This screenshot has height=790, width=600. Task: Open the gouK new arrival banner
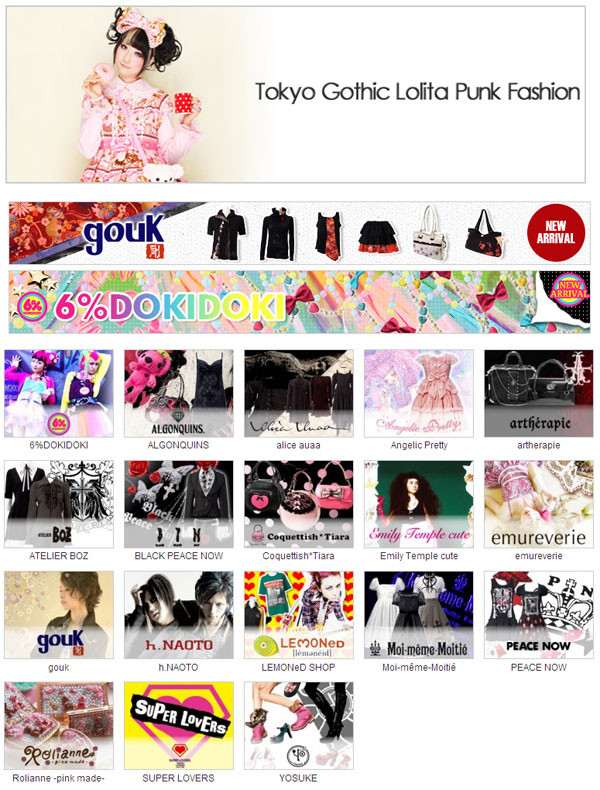(x=299, y=232)
